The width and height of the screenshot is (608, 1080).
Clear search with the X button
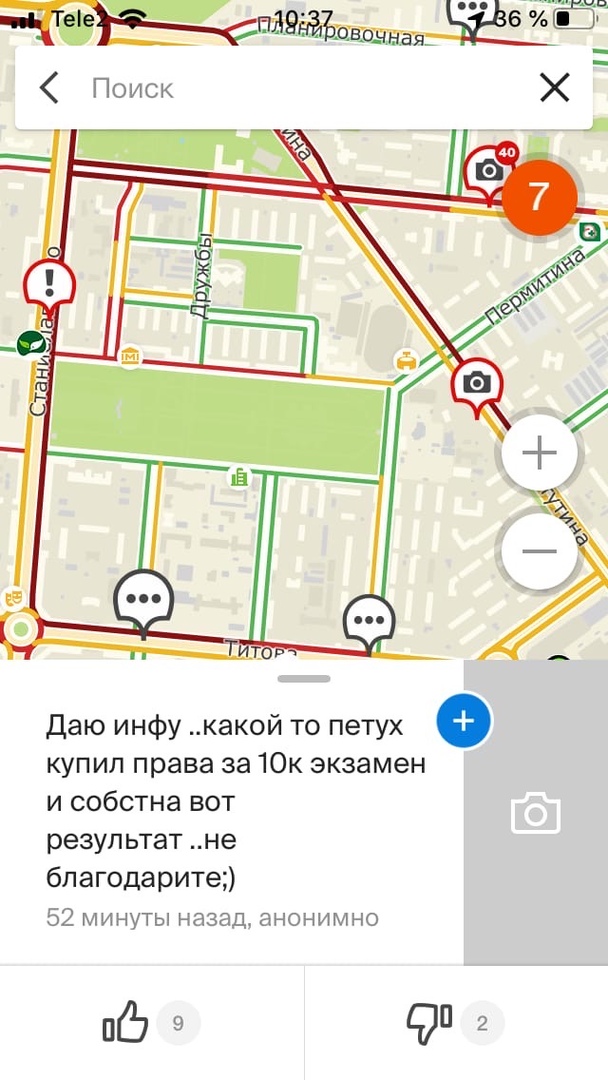pos(554,88)
